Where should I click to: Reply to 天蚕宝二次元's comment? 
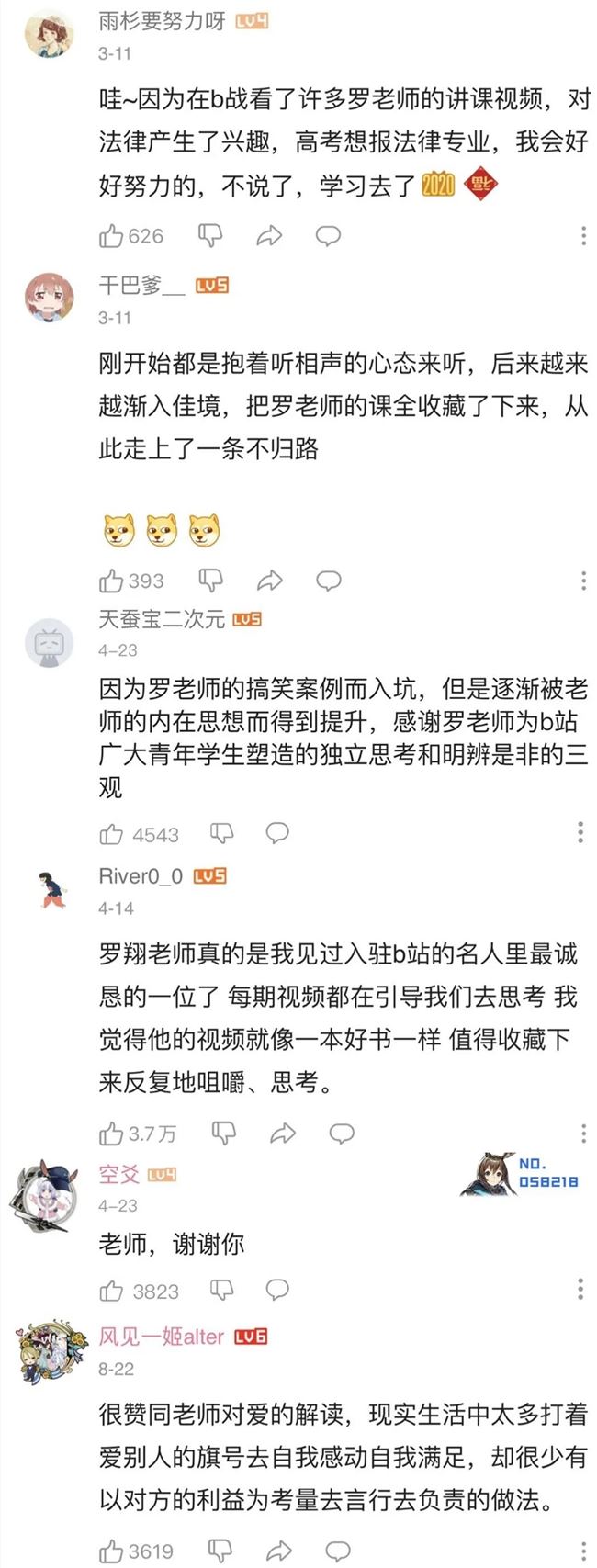point(276,833)
